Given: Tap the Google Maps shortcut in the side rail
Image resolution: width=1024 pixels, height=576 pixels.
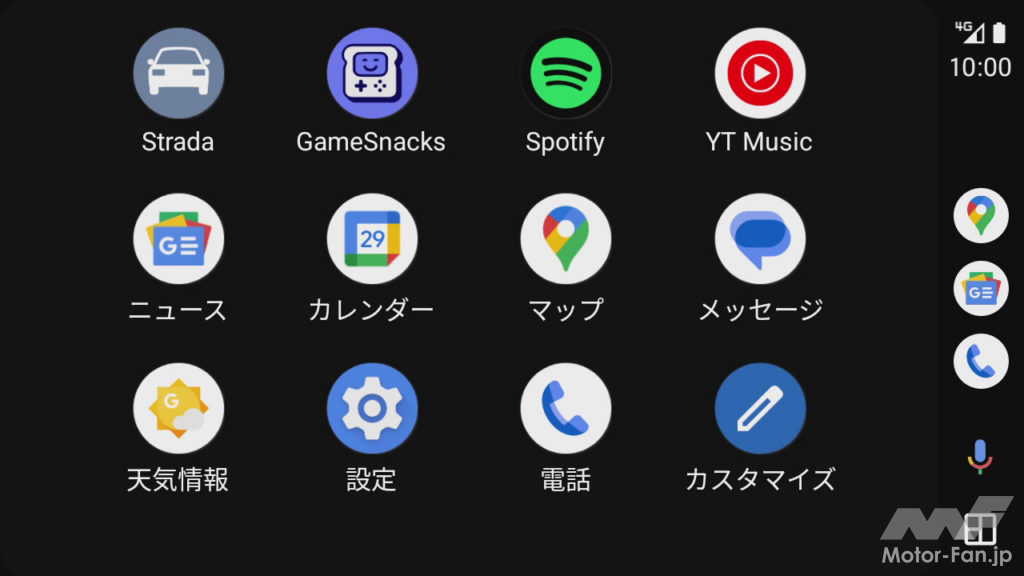Looking at the screenshot, I should pyautogui.click(x=980, y=215).
